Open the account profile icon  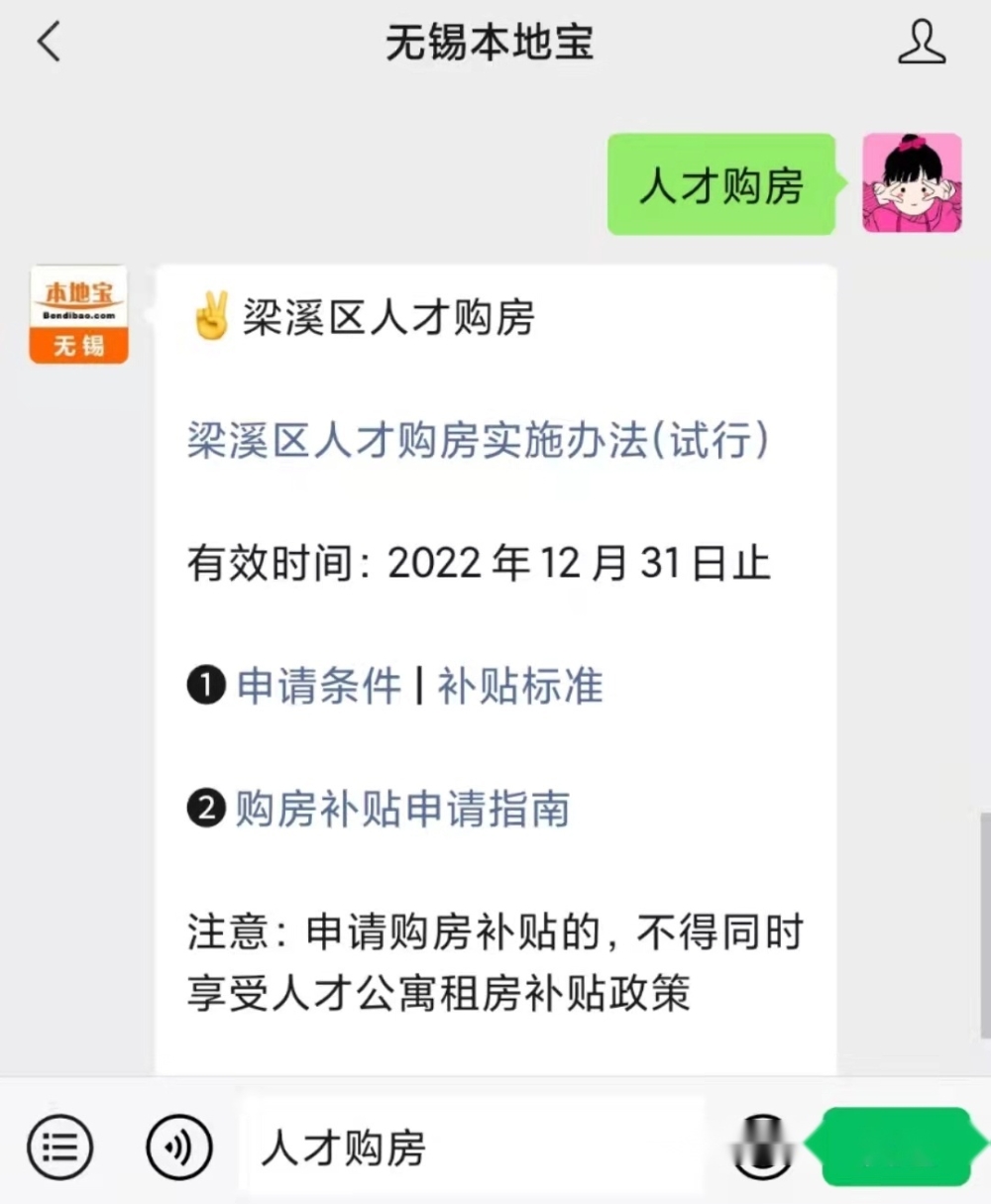[921, 44]
